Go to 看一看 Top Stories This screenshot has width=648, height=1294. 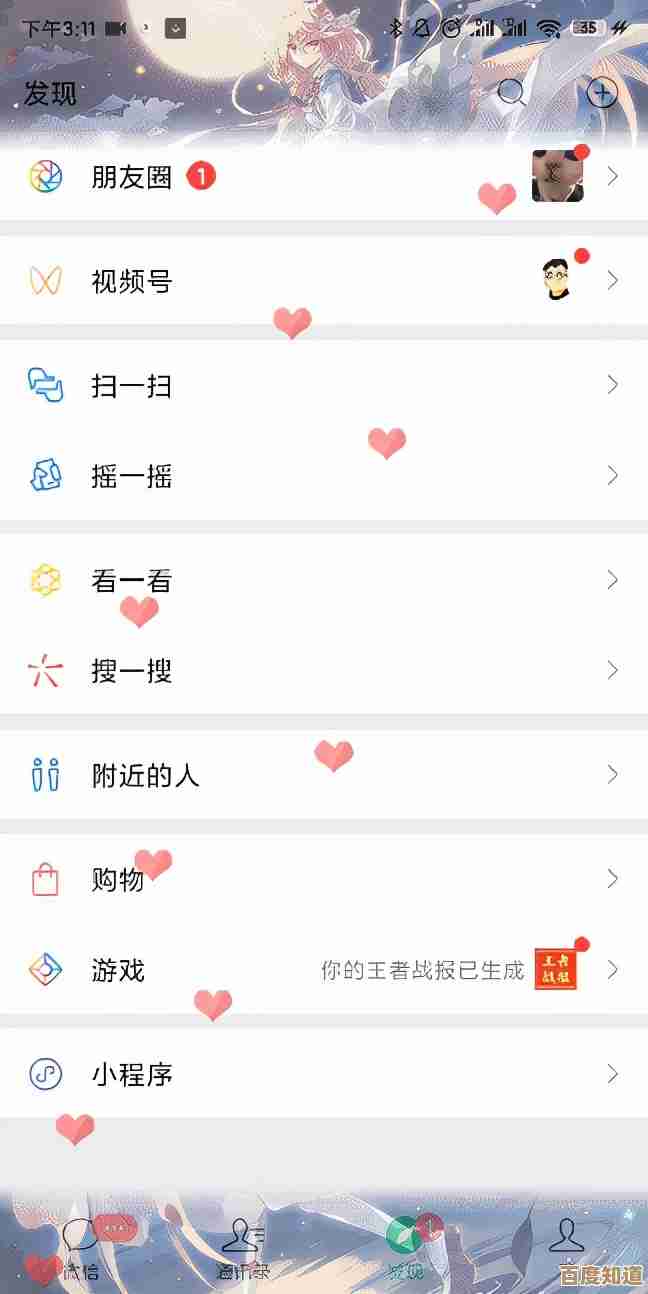point(132,581)
